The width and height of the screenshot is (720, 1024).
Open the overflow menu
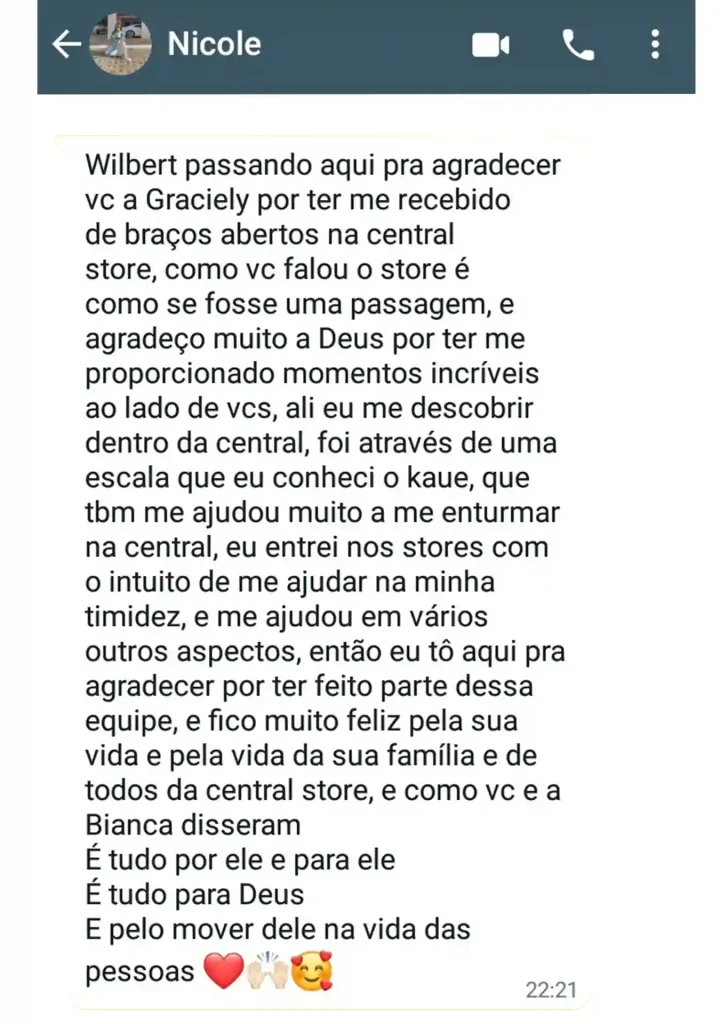pos(655,45)
